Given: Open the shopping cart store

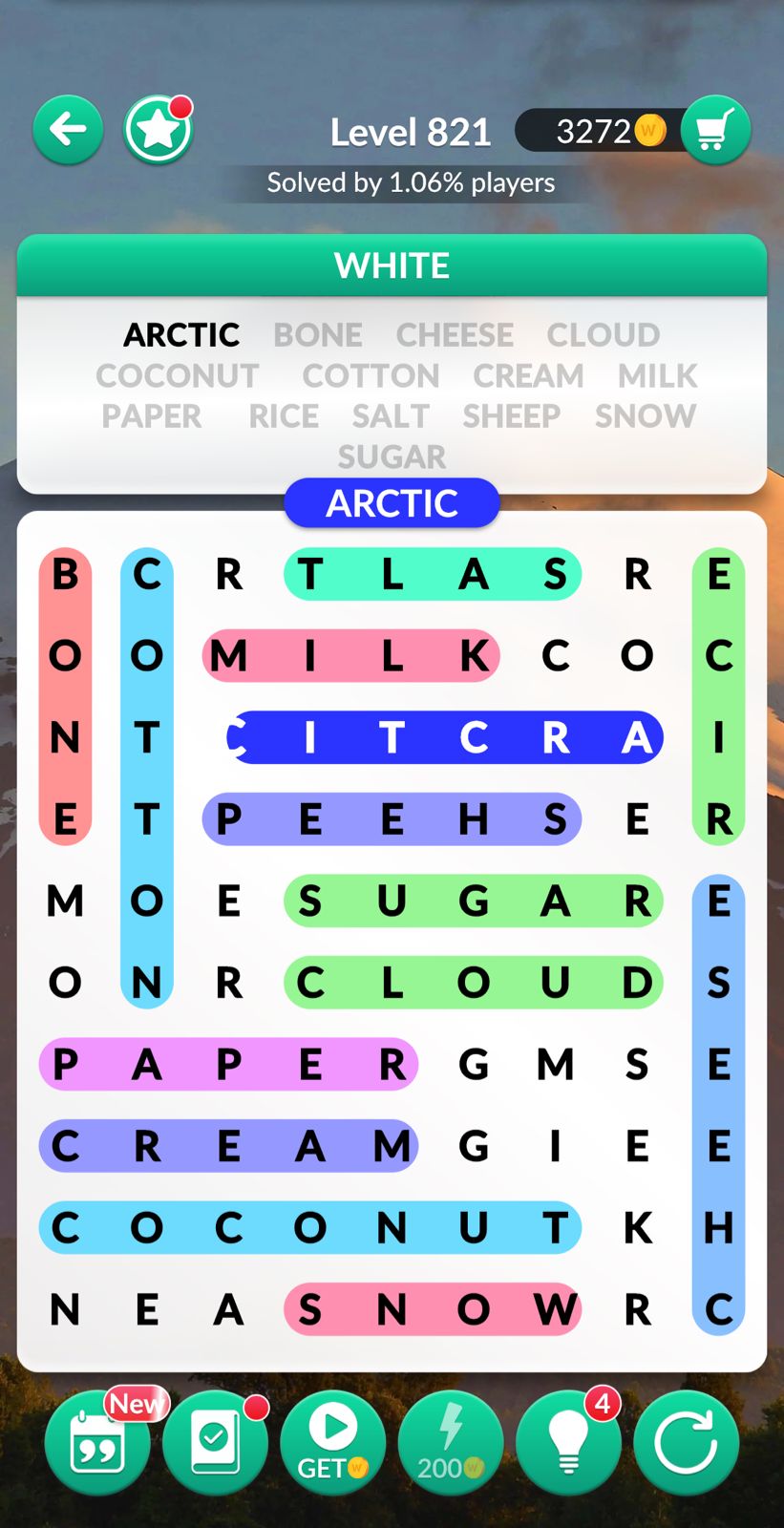Looking at the screenshot, I should pyautogui.click(x=715, y=129).
